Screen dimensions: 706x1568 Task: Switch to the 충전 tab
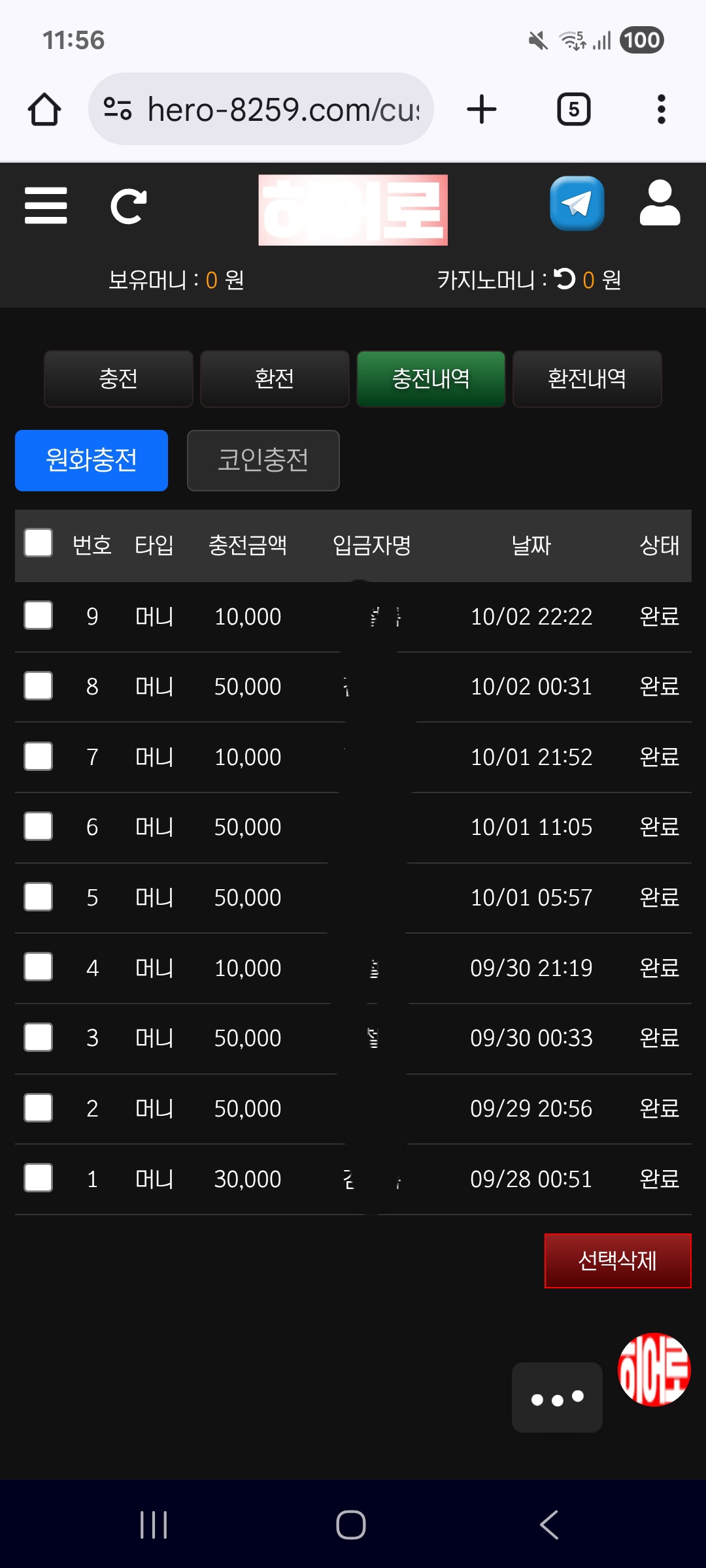pyautogui.click(x=118, y=379)
